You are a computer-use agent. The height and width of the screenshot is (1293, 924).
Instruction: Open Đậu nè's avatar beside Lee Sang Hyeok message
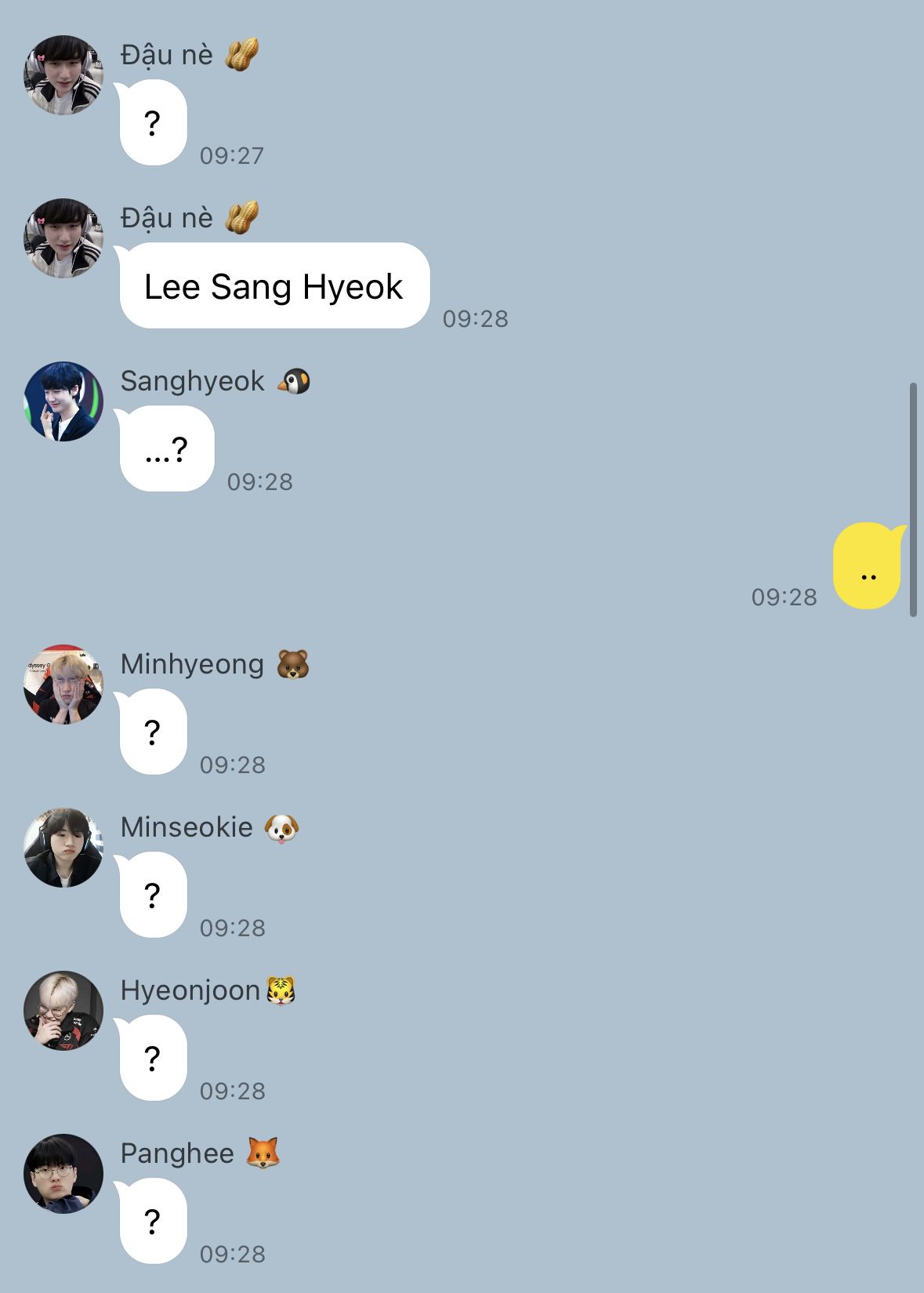click(x=63, y=238)
